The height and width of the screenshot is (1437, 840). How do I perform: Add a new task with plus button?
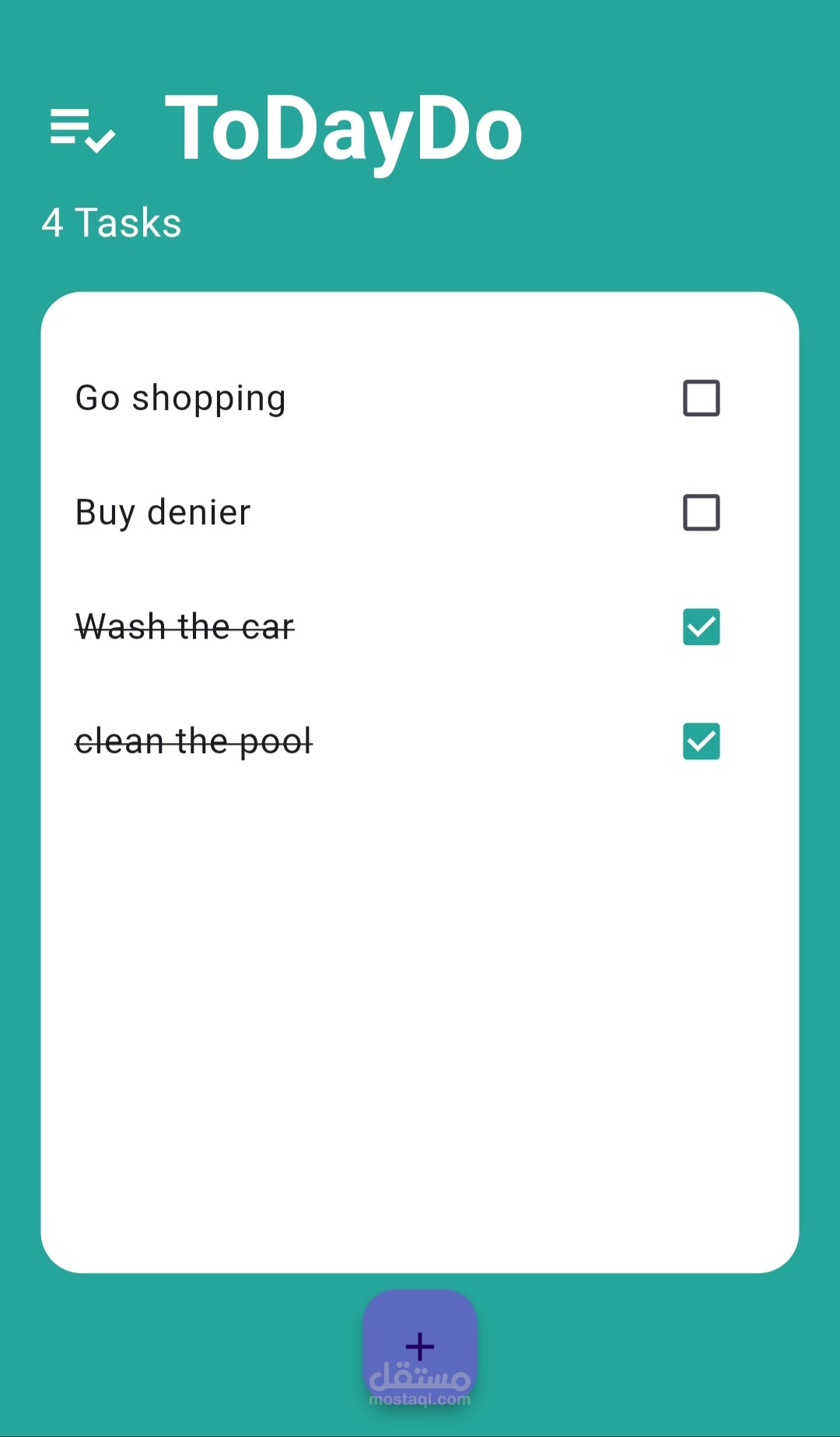pyautogui.click(x=420, y=1347)
